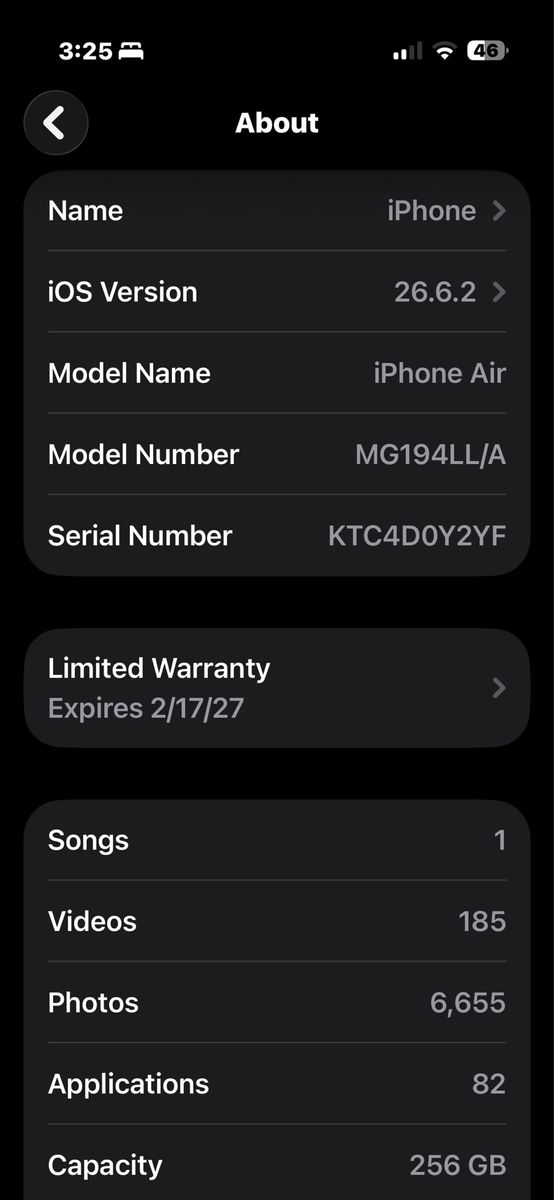Go back from the About screen

56,123
